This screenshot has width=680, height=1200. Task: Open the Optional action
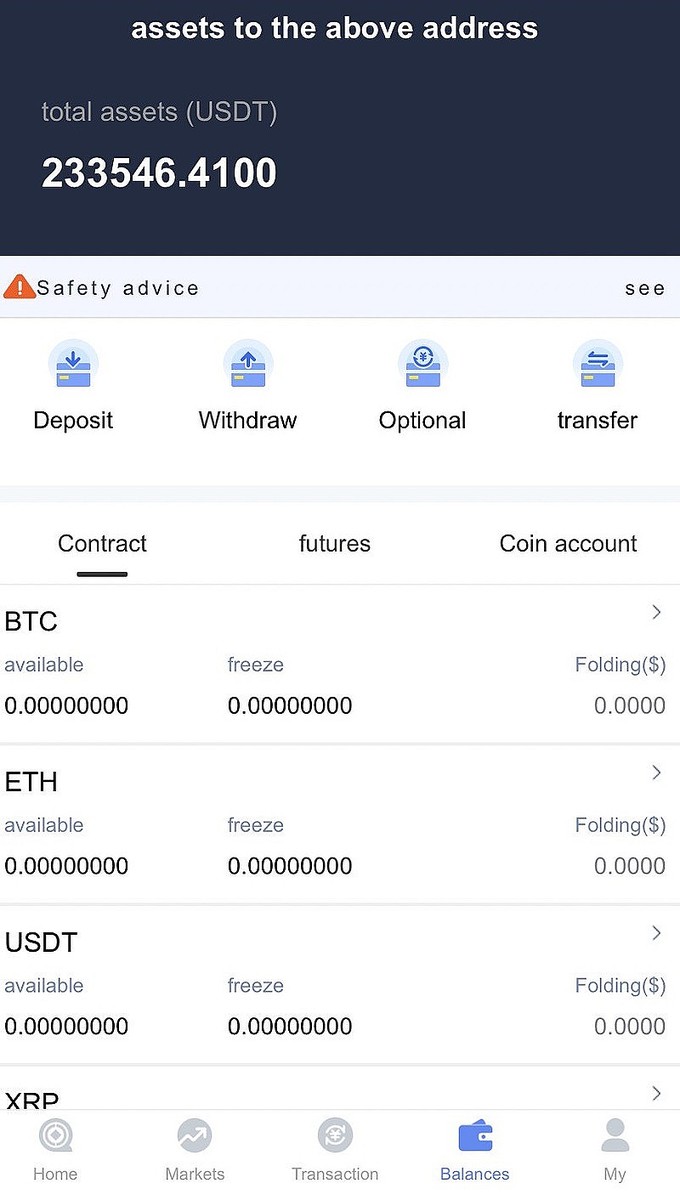[x=422, y=385]
